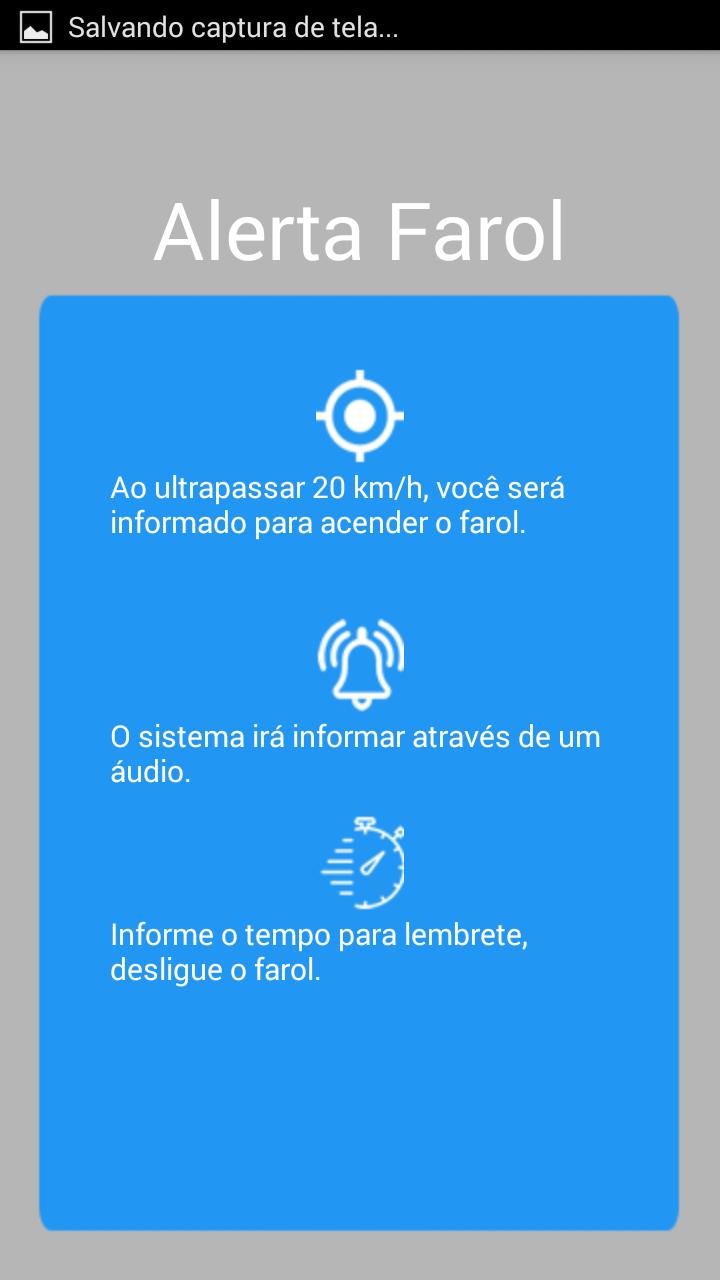Tap the crosshair center dot
The width and height of the screenshot is (720, 1280).
click(x=360, y=413)
